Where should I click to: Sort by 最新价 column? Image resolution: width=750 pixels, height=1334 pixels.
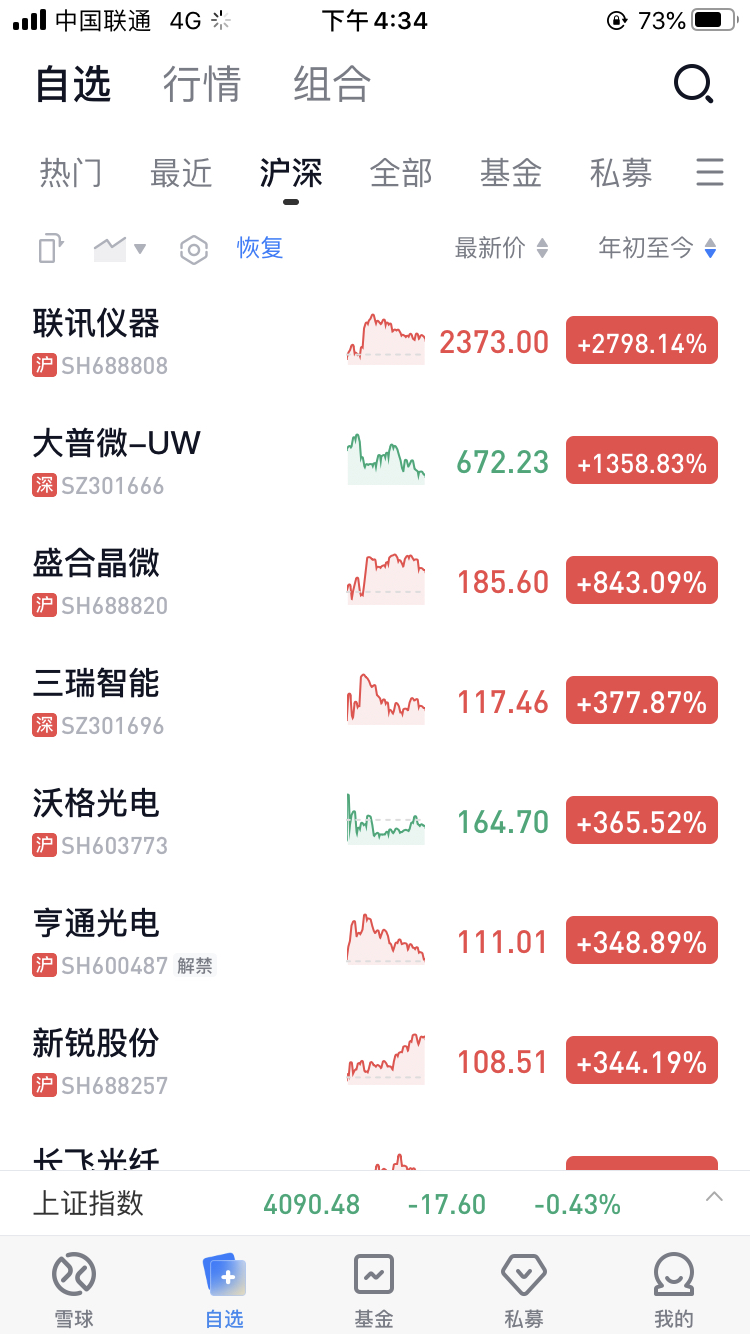(x=501, y=248)
